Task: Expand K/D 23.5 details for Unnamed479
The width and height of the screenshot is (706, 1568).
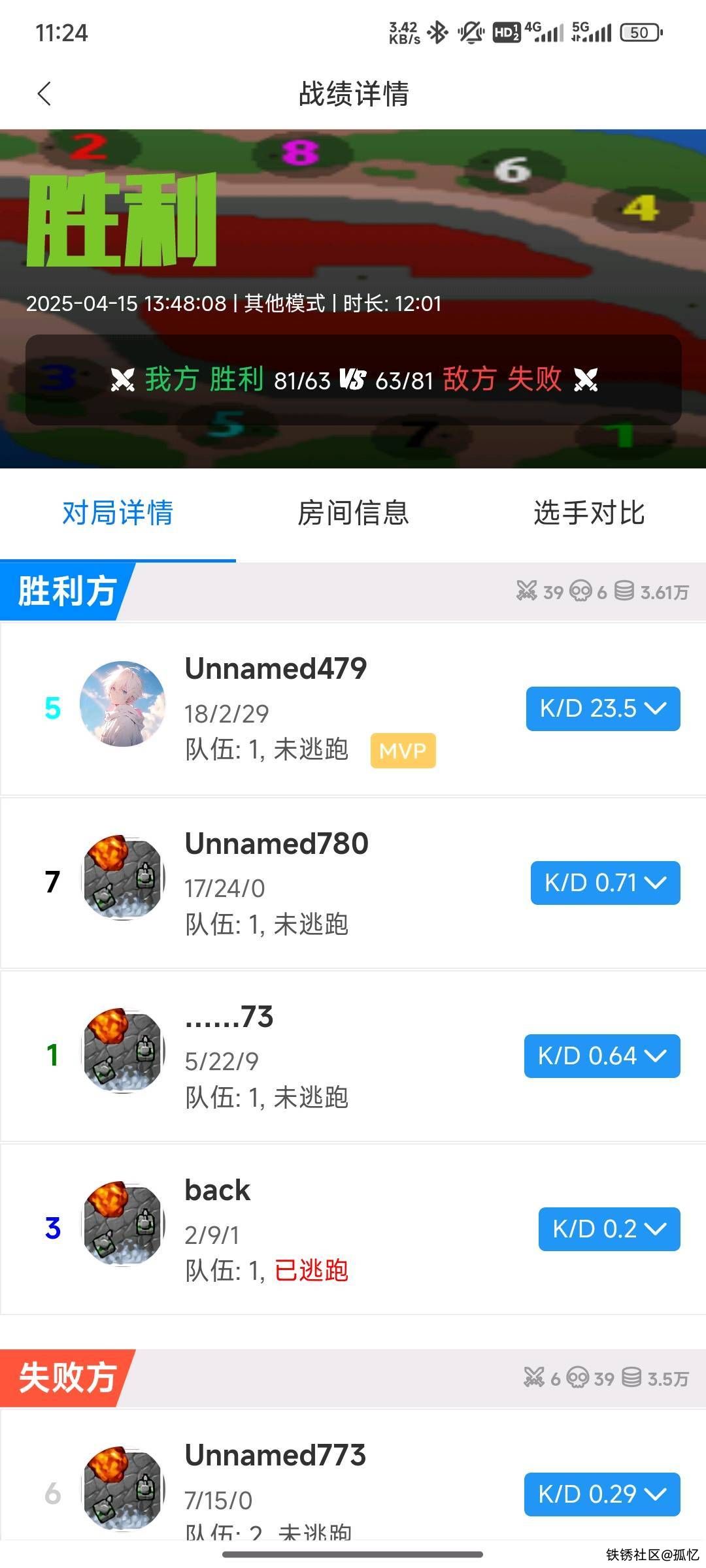Action: [603, 709]
